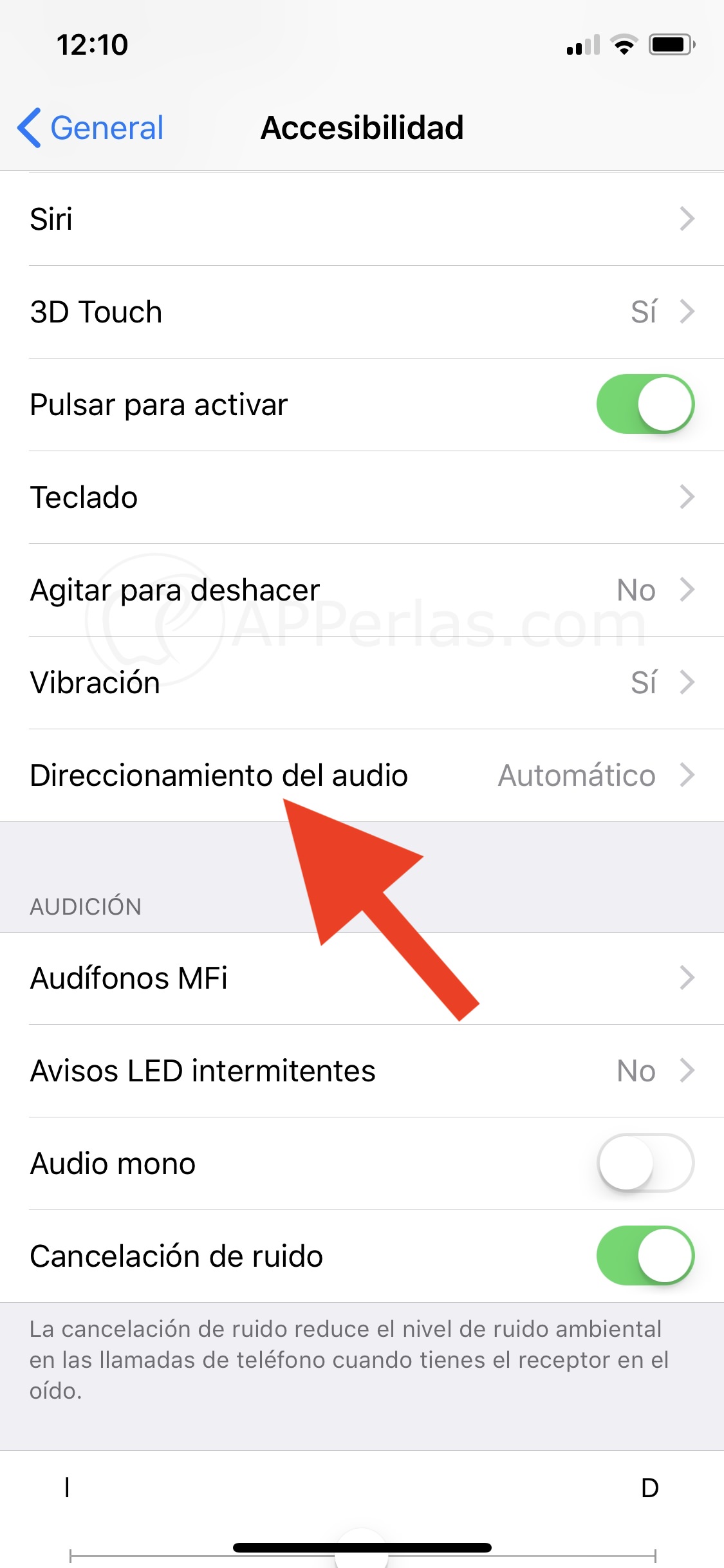Turn off Pulsar para activar
Viewport: 724px width, 1568px height.
click(x=645, y=404)
